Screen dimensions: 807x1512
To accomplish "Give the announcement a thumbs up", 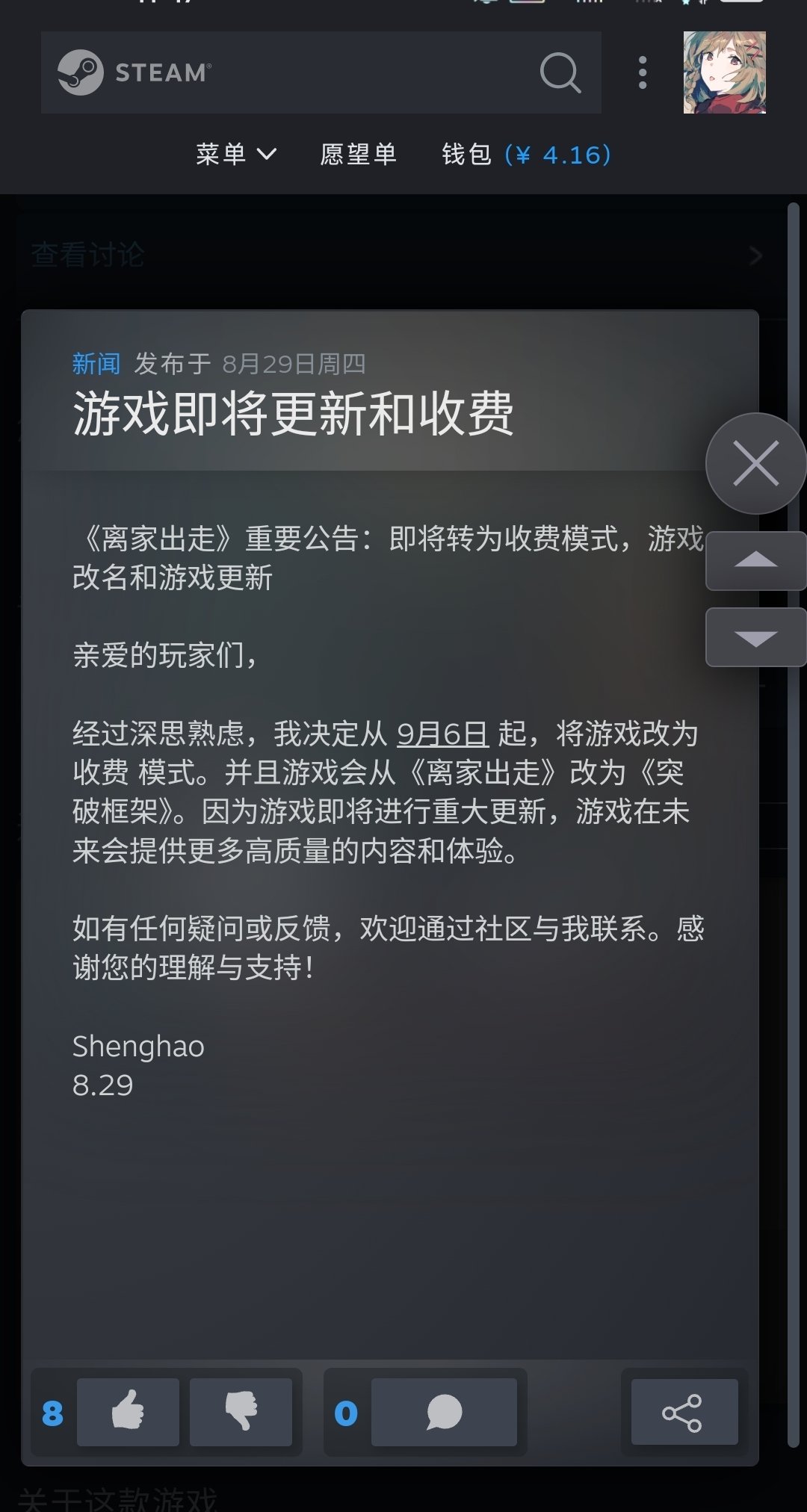I will (128, 1412).
